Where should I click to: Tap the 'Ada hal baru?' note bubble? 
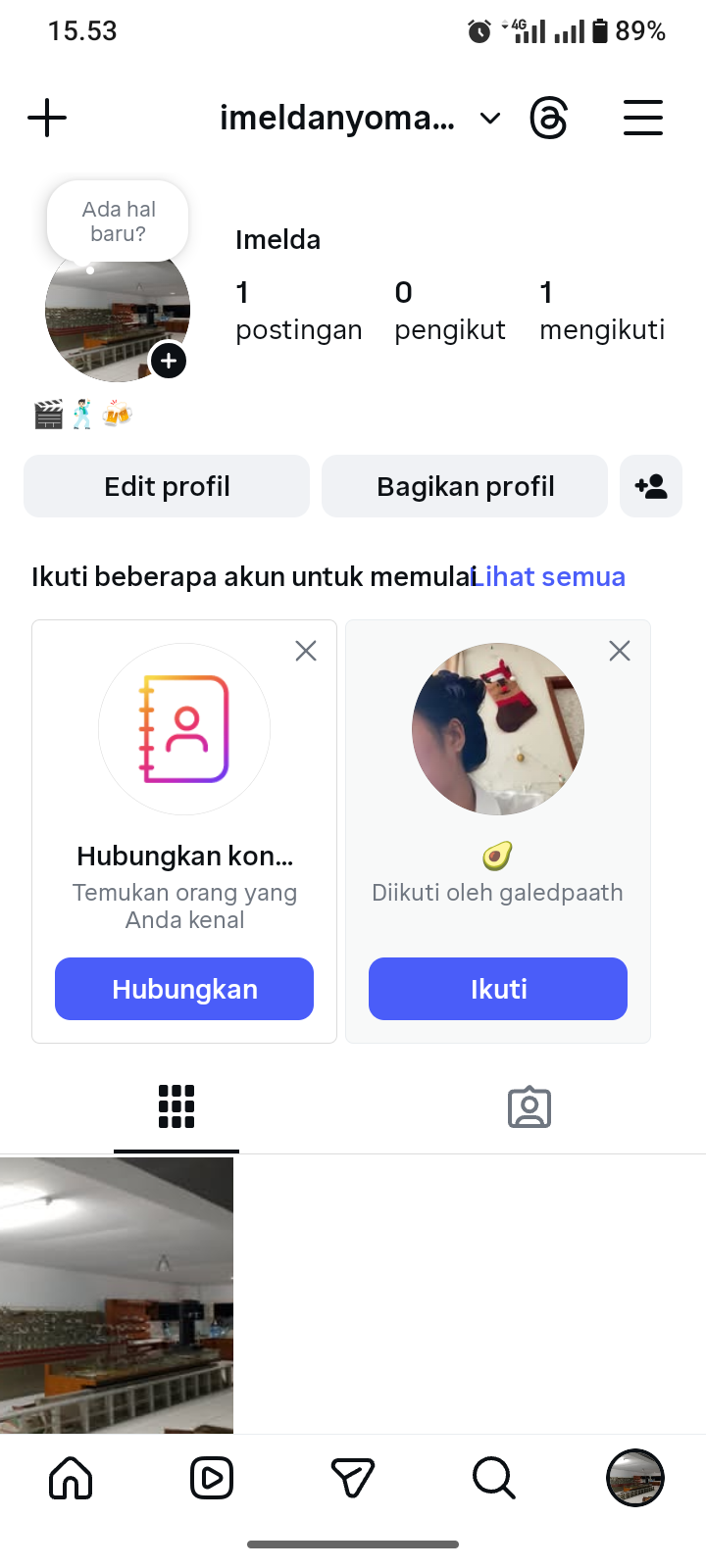[x=118, y=221]
